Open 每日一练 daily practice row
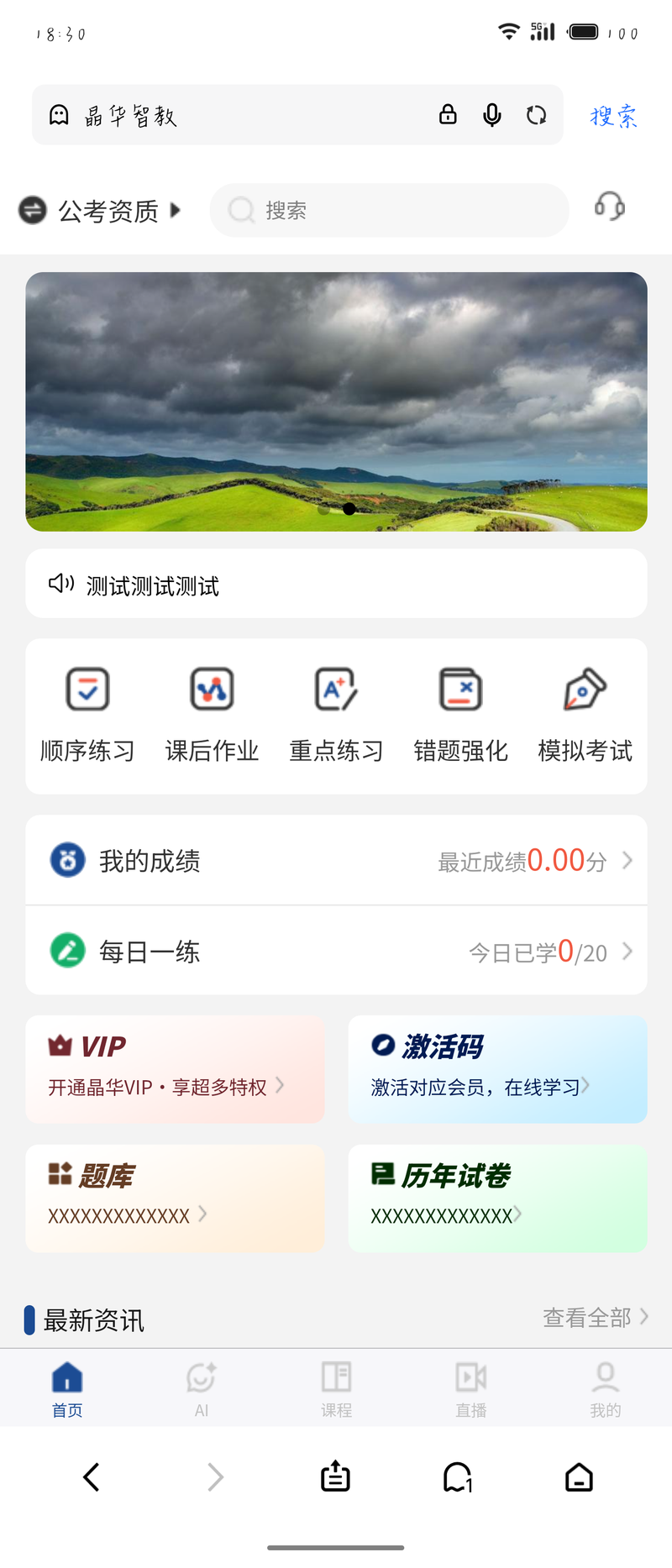Screen dimensions: 672x1568 336,952
